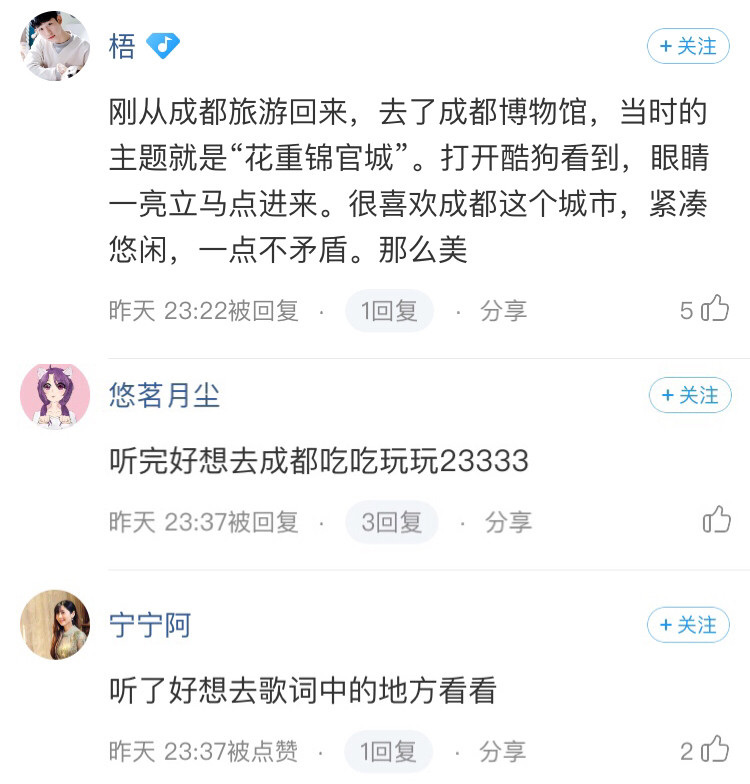Screen dimensions: 750x784
Task: Follow user 悠茗月尘
Action: tap(689, 395)
